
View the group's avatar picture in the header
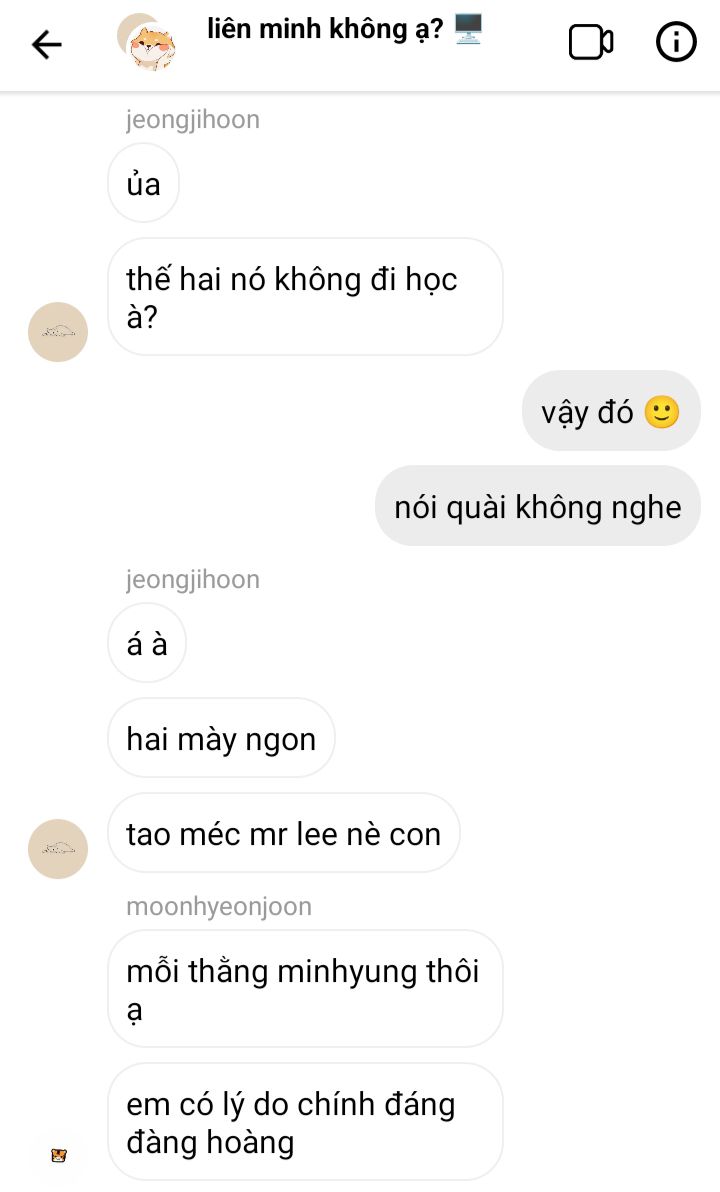click(148, 43)
